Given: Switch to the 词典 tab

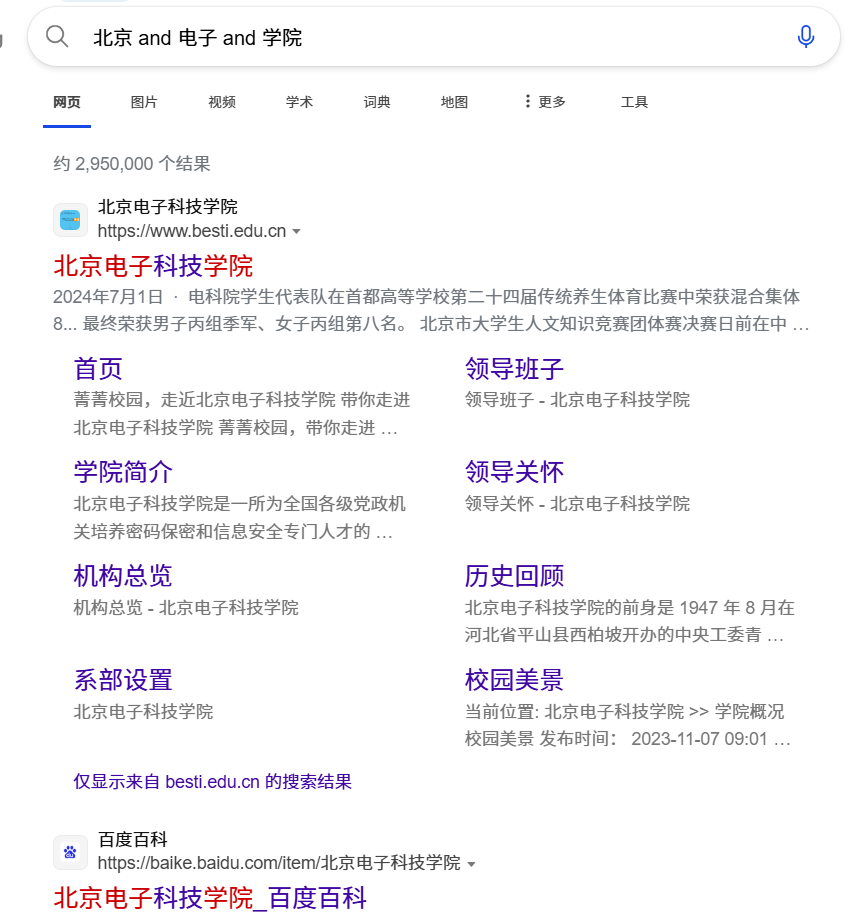Looking at the screenshot, I should (x=377, y=102).
